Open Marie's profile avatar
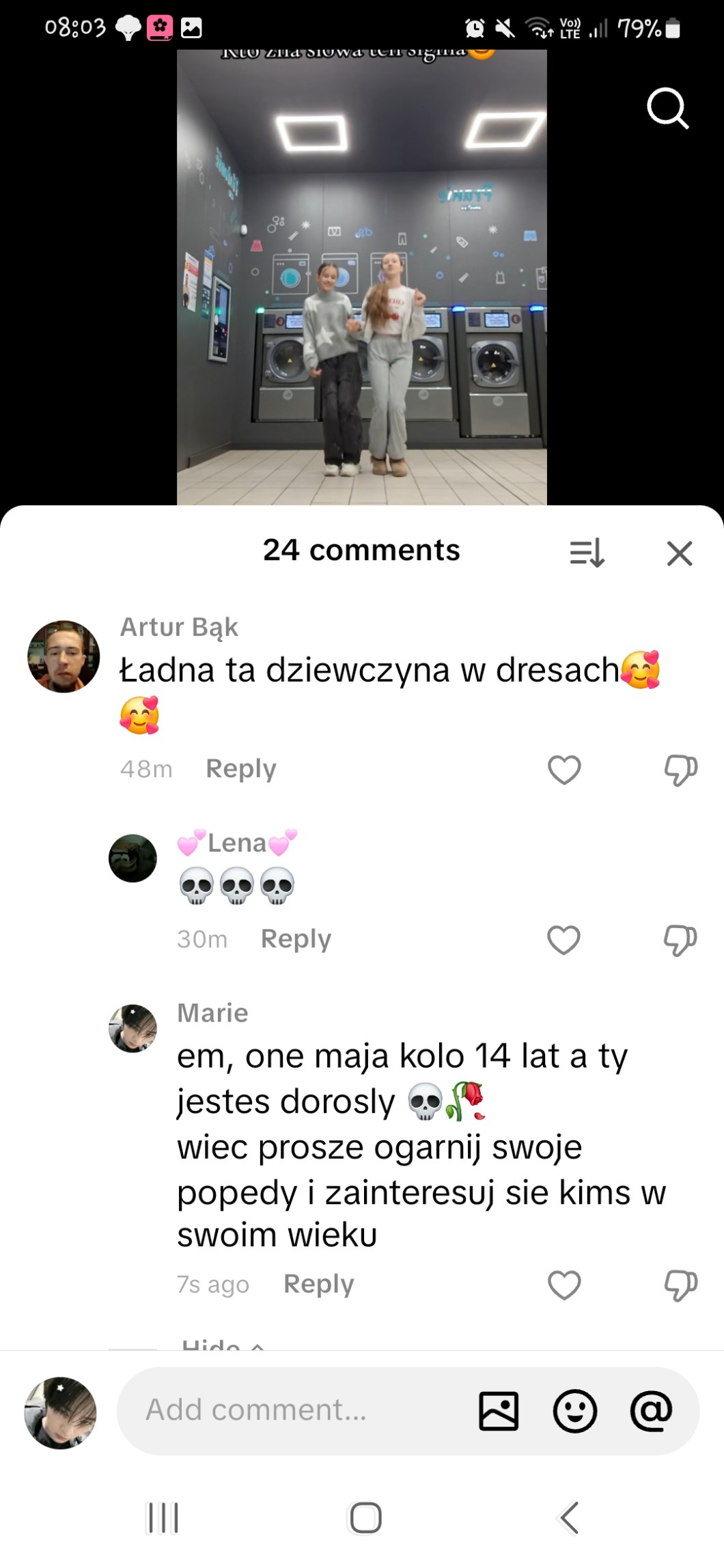This screenshot has height=1568, width=724. click(133, 1028)
